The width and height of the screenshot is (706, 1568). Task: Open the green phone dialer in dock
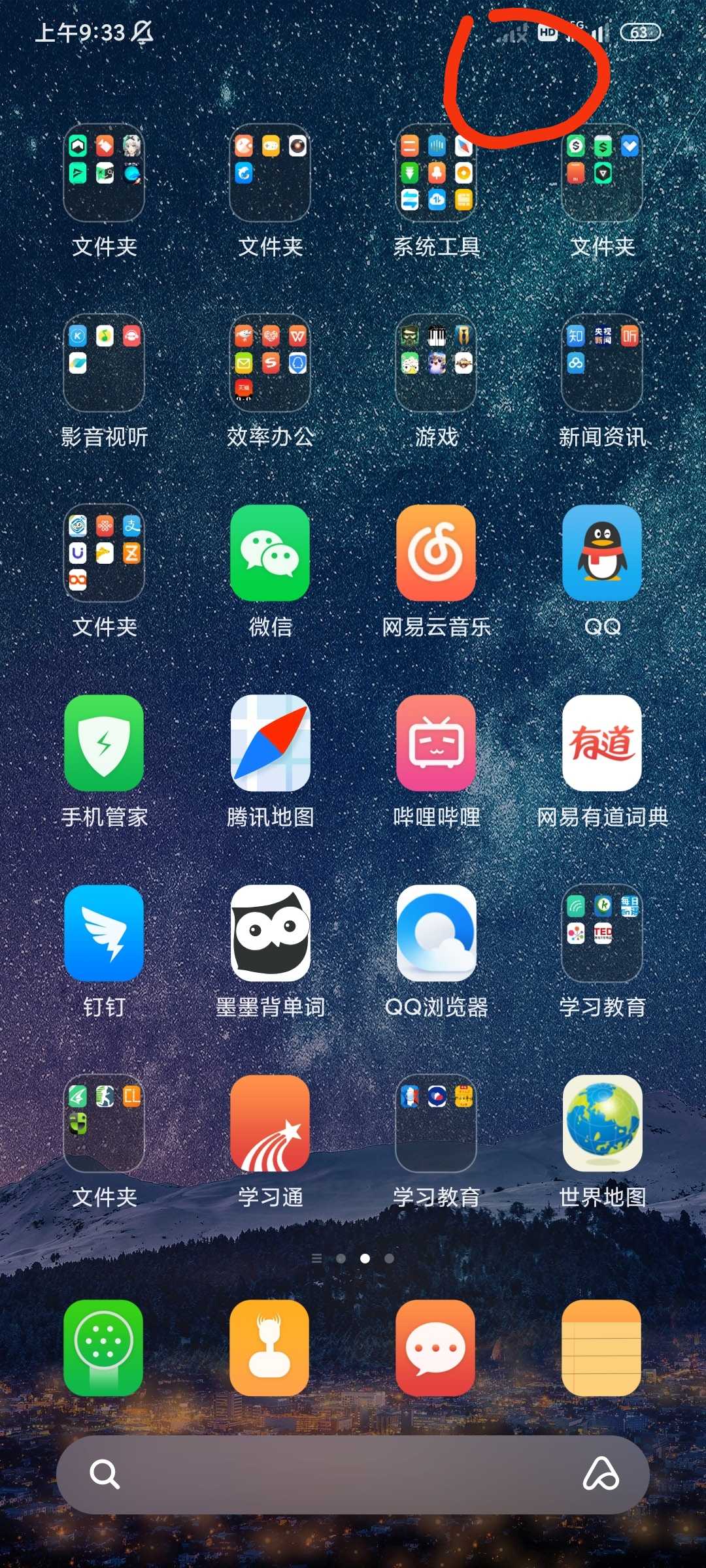pos(104,1348)
